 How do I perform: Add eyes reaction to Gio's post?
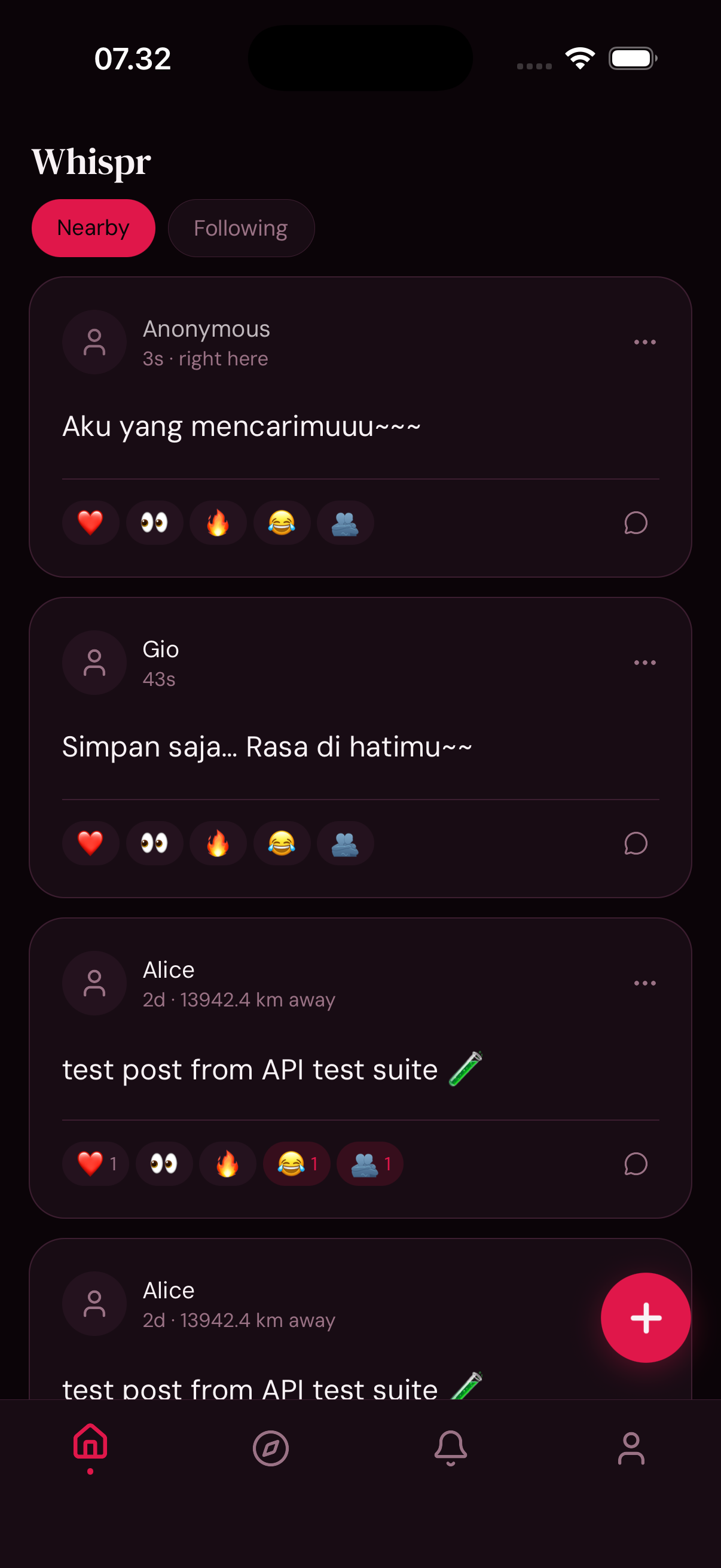155,843
